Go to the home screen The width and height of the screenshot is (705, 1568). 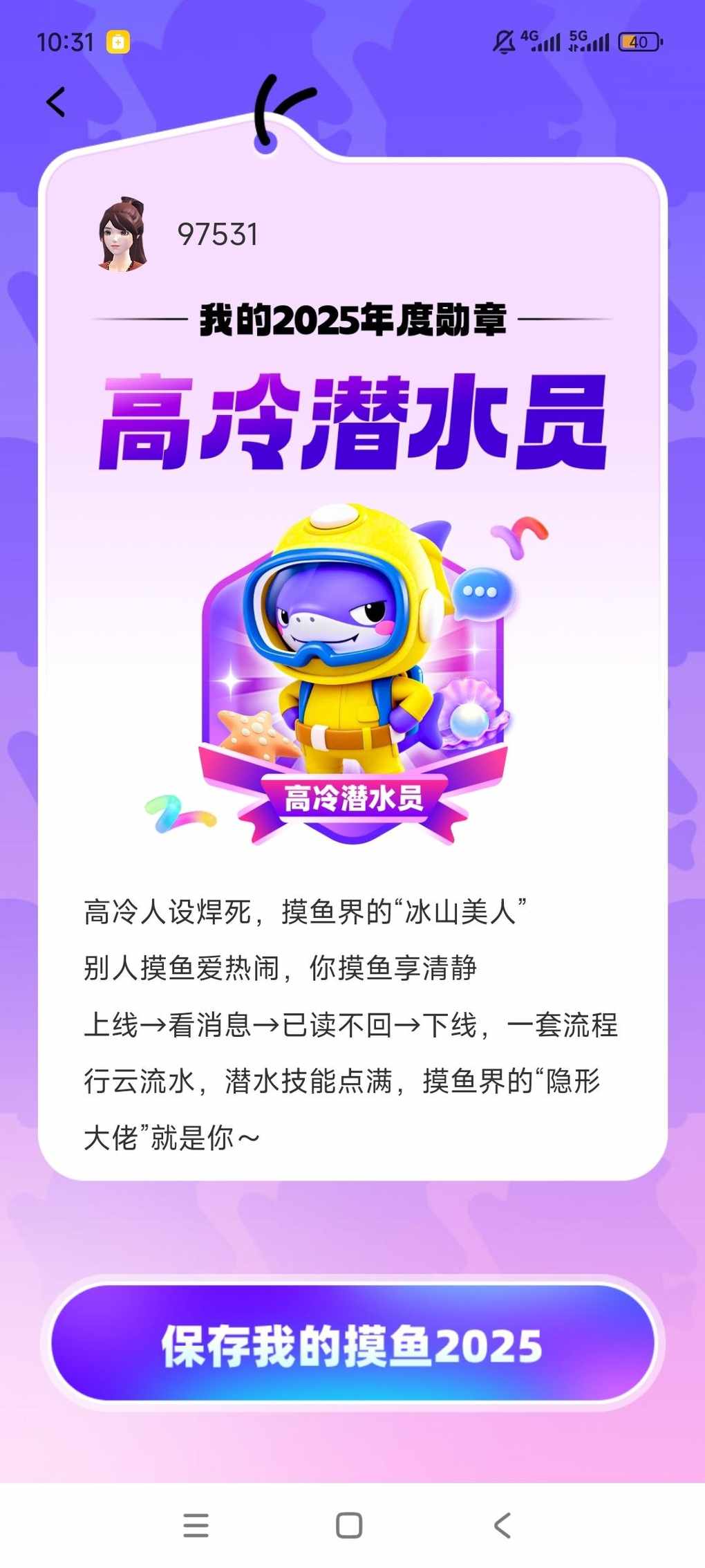point(349,1524)
